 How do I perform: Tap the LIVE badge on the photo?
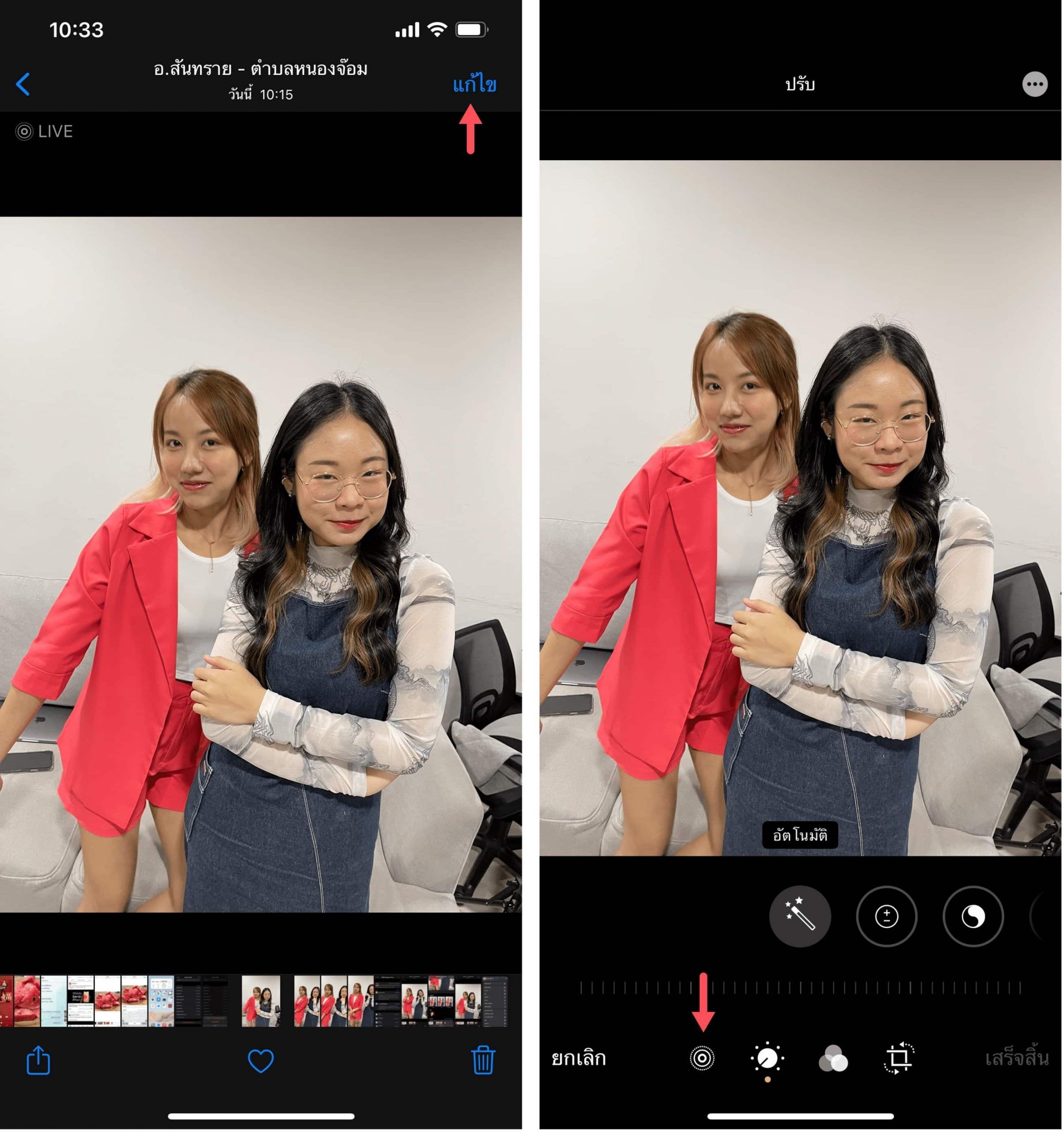coord(44,131)
